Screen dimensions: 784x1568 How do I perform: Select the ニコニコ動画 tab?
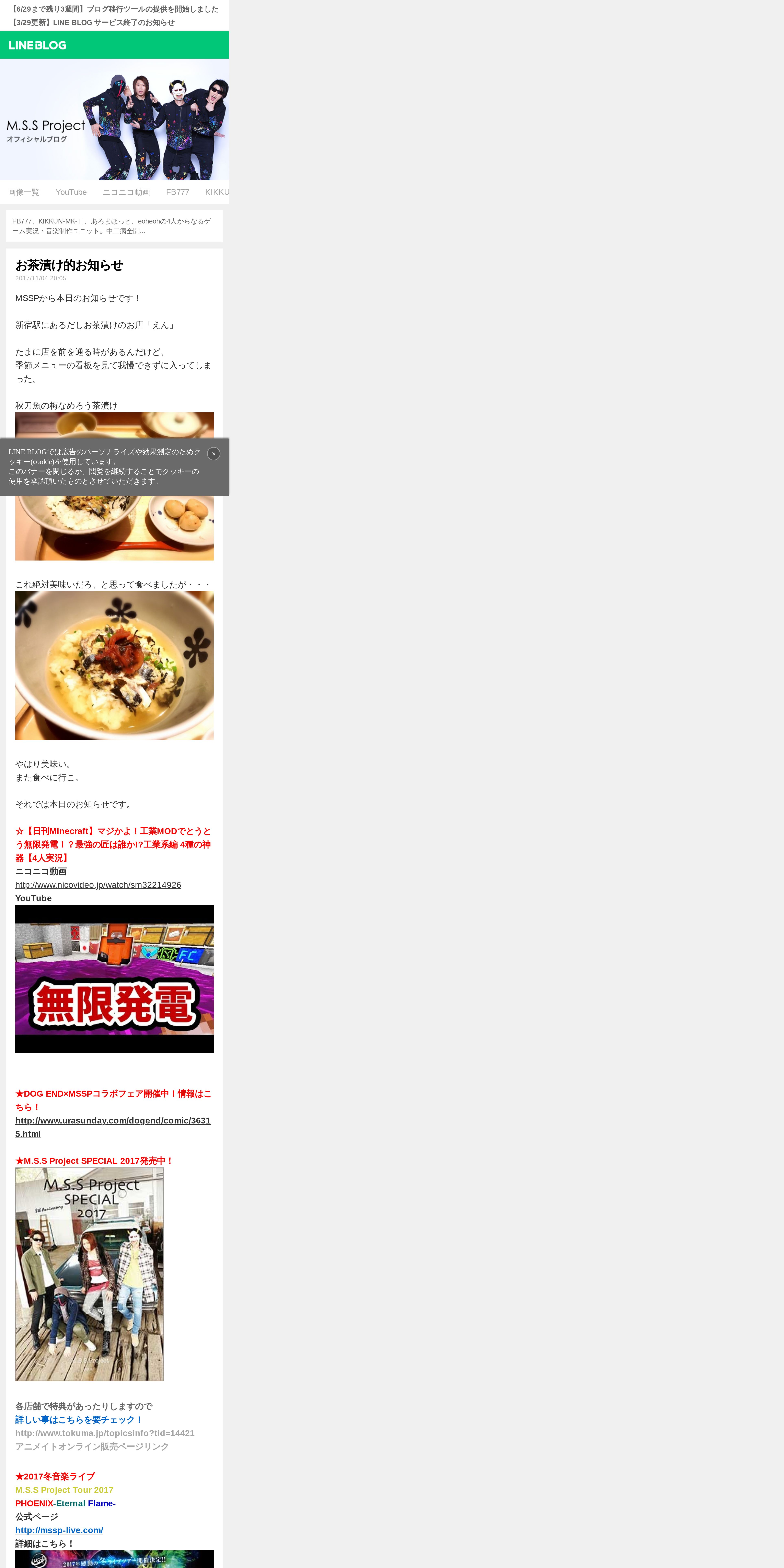[126, 192]
